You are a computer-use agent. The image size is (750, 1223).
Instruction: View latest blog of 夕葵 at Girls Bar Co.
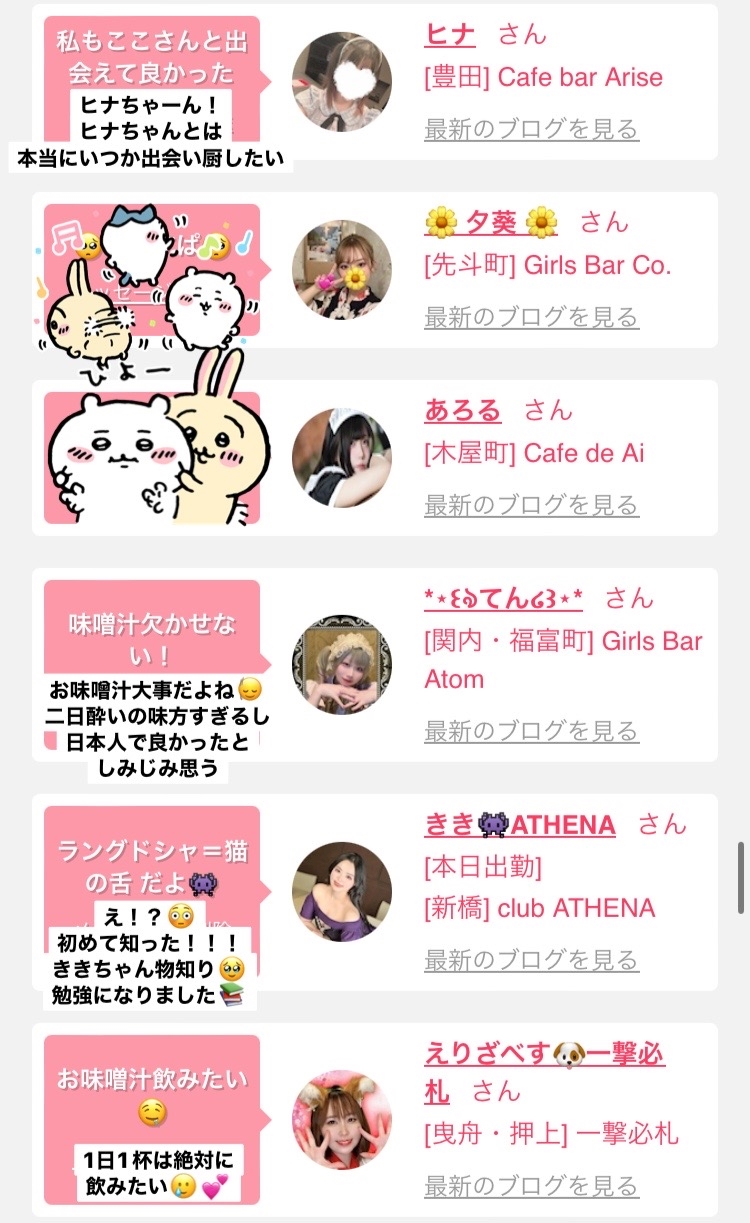coord(531,317)
